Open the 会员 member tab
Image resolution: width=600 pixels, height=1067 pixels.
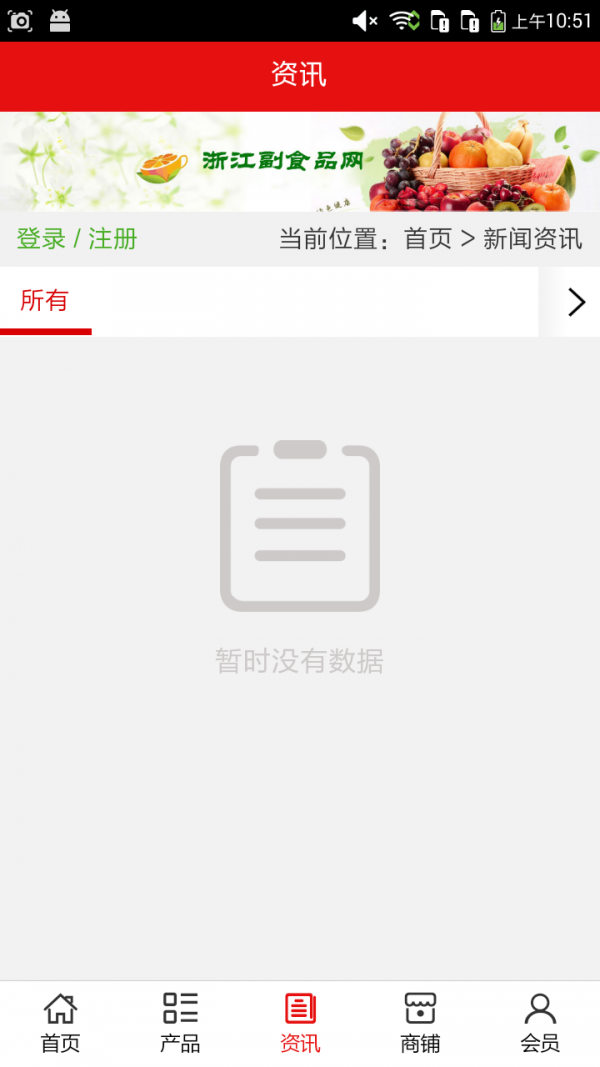(x=540, y=1023)
